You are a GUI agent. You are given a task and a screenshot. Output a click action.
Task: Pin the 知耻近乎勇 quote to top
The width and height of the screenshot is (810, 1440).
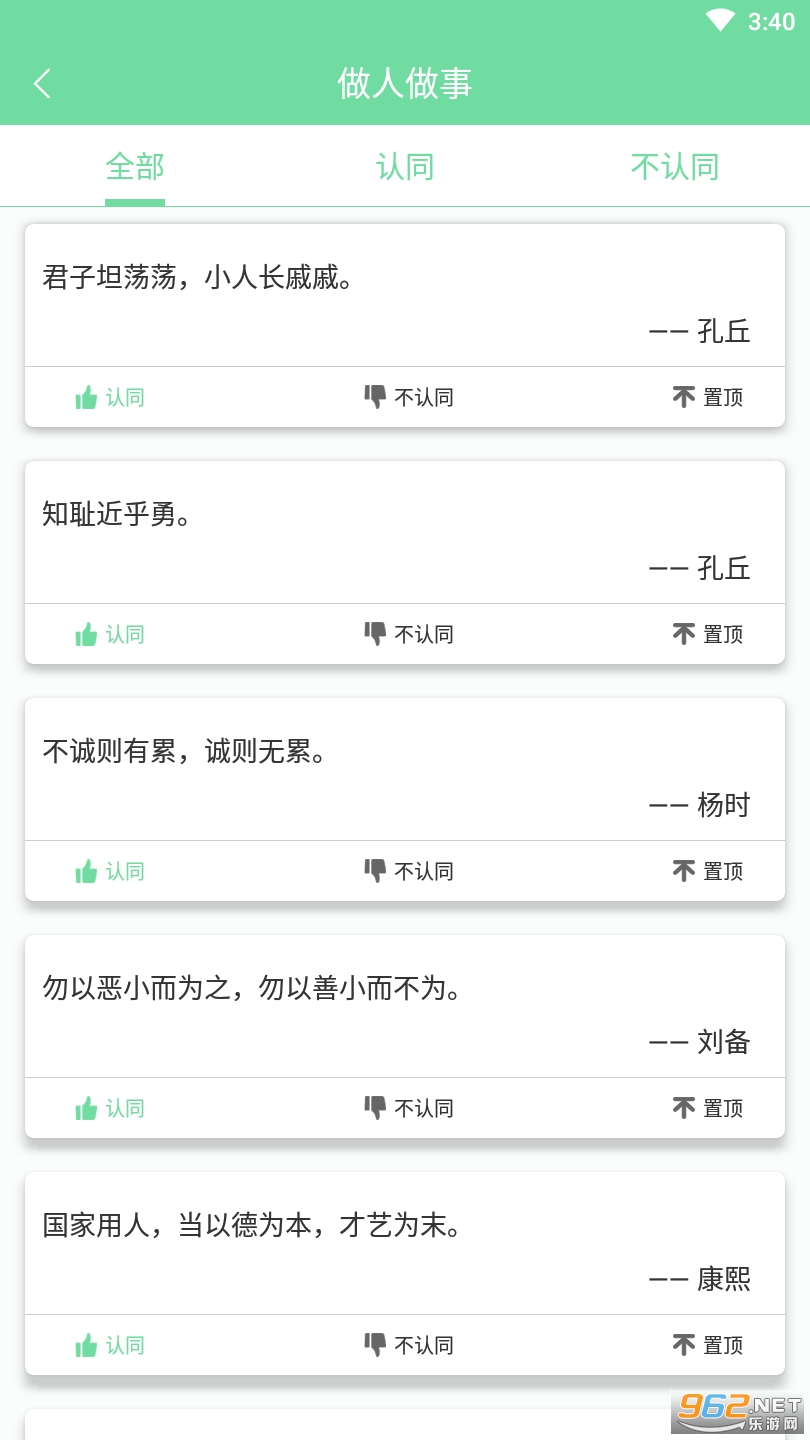[708, 634]
